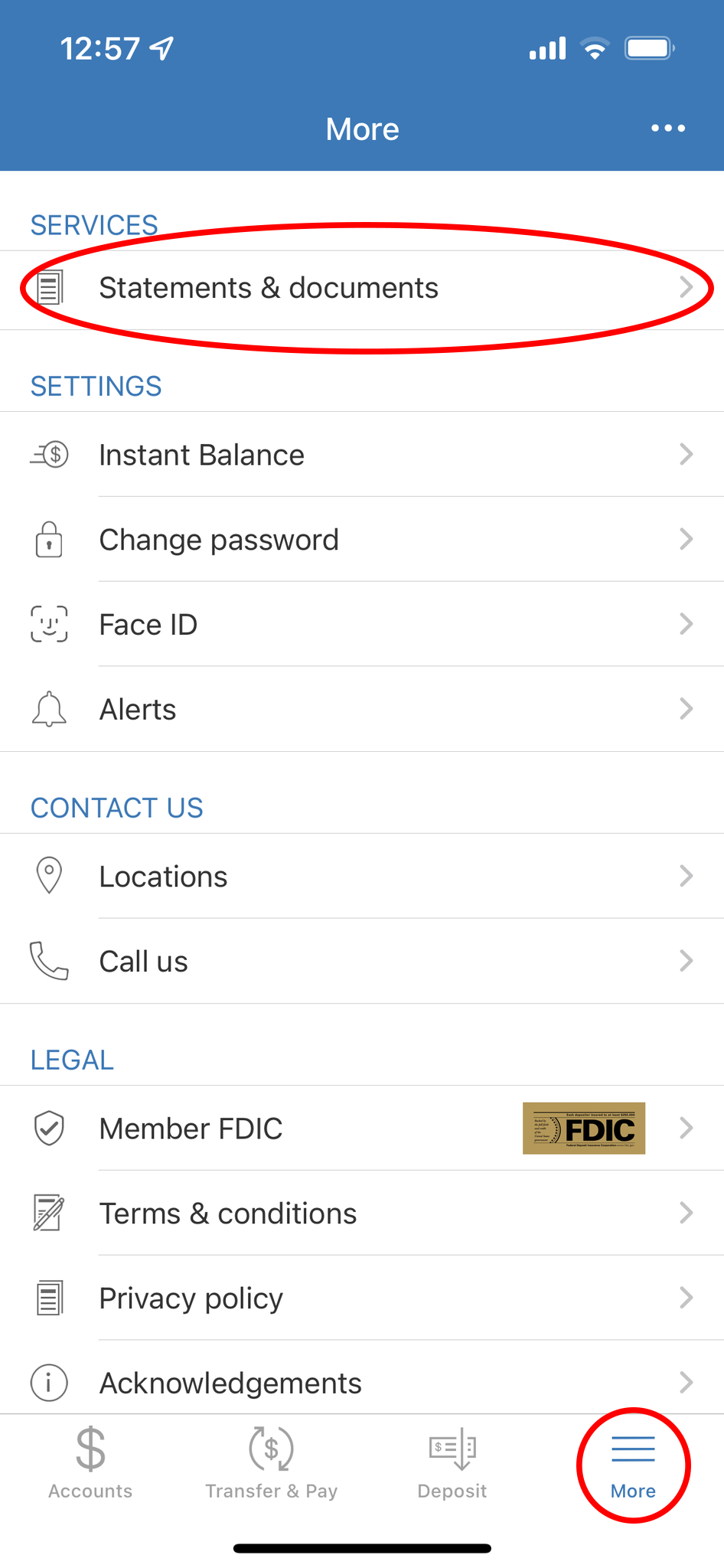Tap the Face ID face icon

pos(49,624)
